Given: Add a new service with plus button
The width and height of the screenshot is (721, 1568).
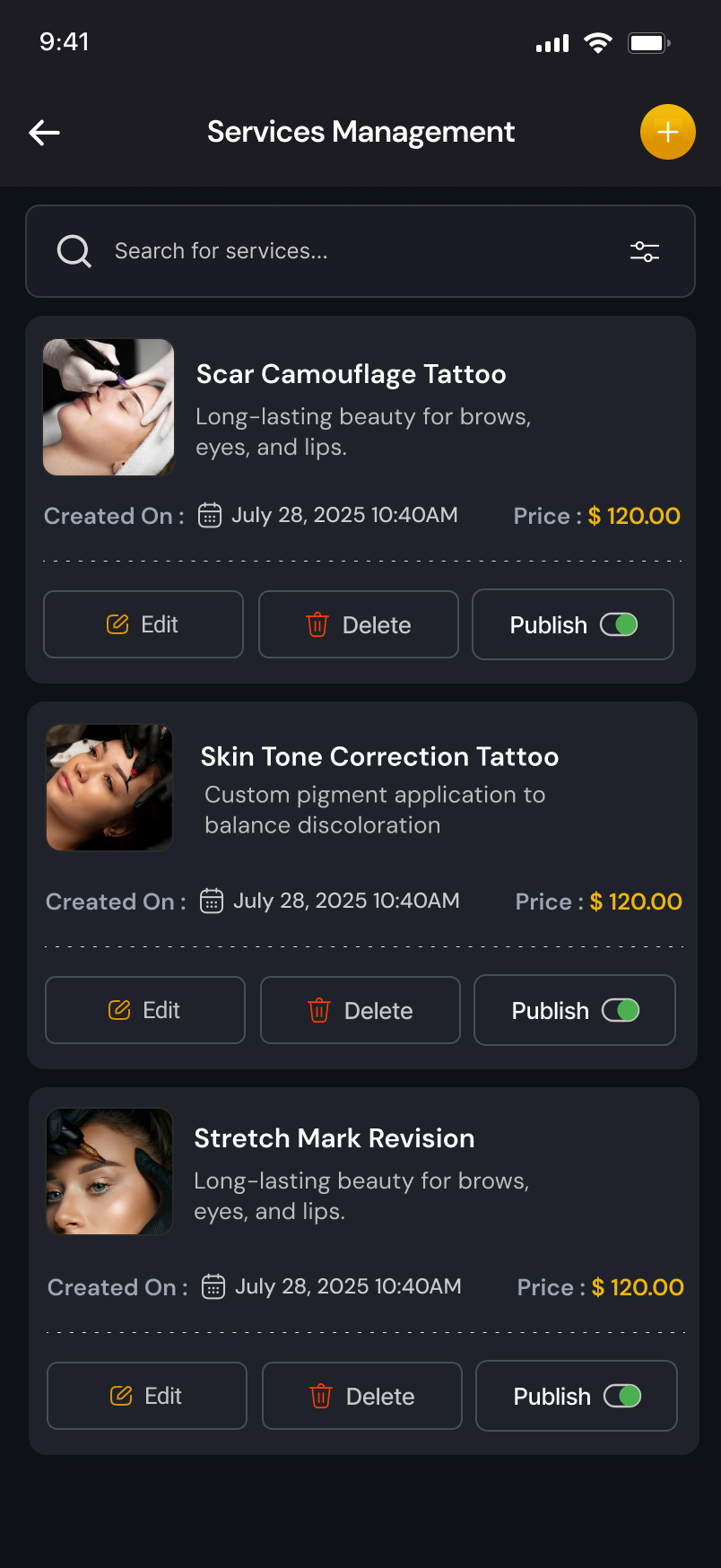Looking at the screenshot, I should coord(667,132).
